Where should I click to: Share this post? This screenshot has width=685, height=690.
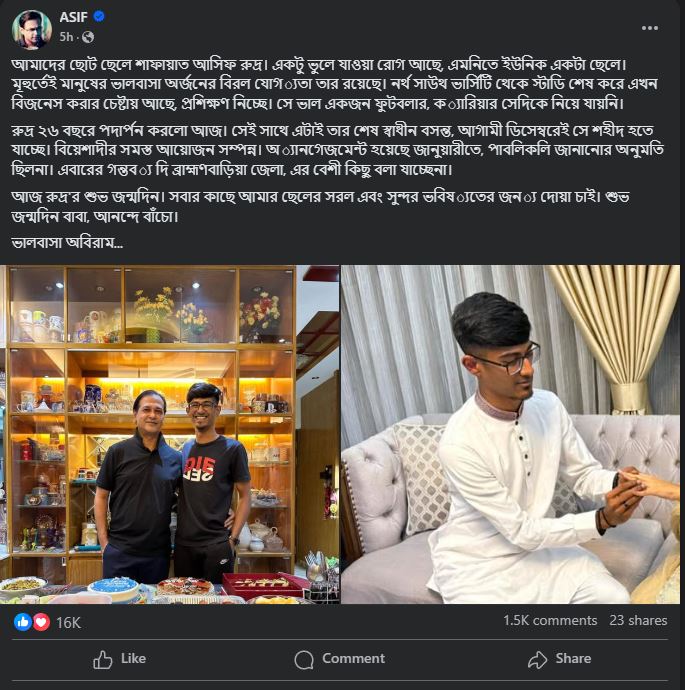coord(558,659)
